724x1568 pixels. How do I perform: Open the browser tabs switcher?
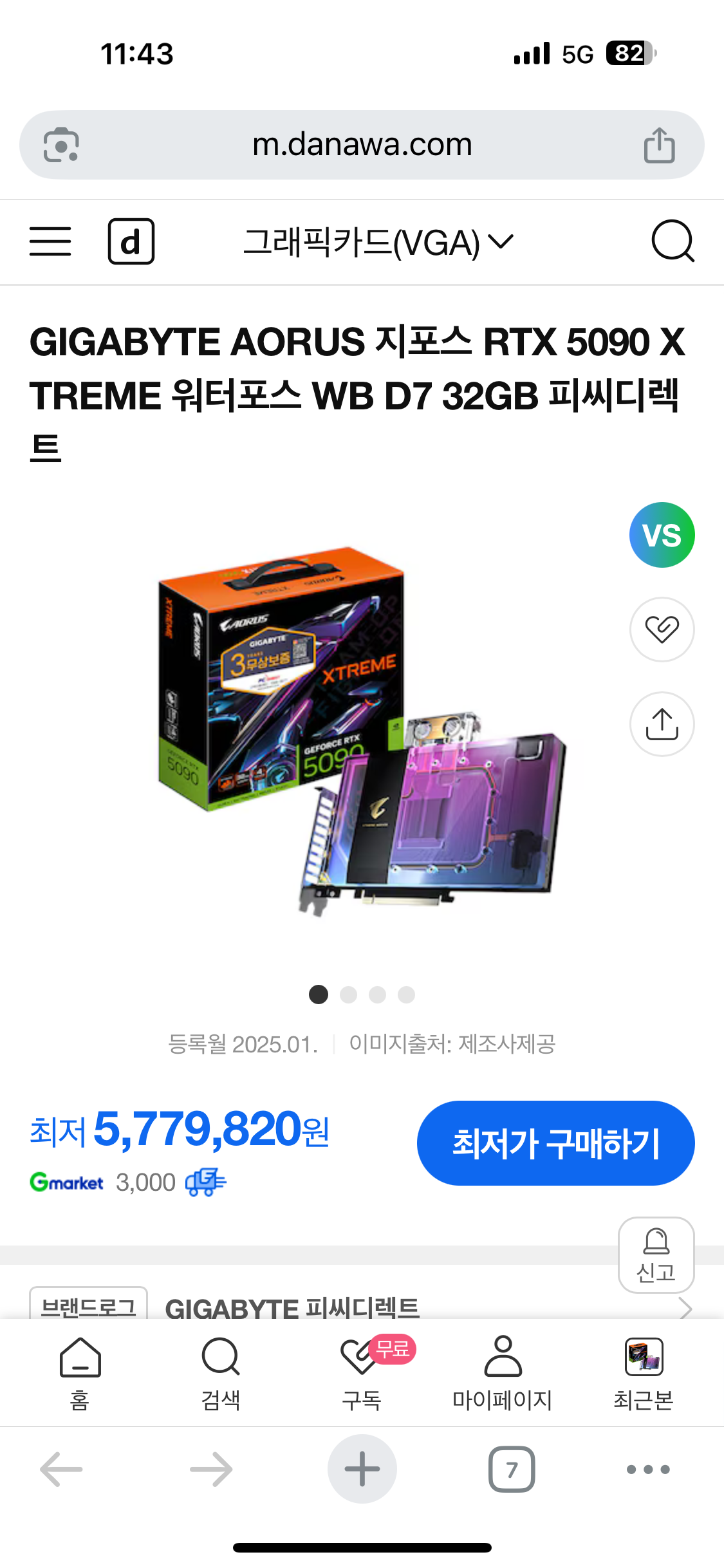(512, 1470)
